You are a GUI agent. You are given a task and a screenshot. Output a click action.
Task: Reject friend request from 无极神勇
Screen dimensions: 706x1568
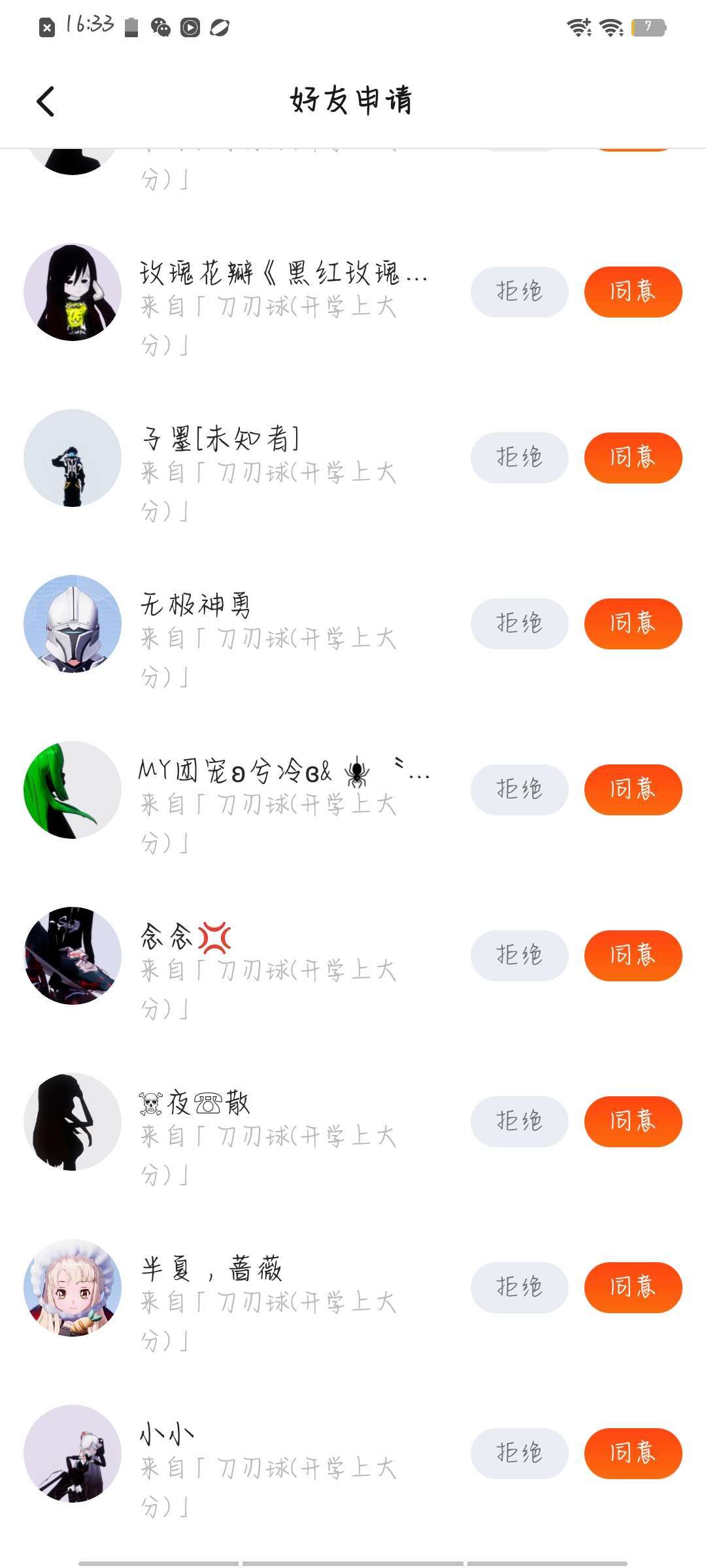(x=519, y=623)
